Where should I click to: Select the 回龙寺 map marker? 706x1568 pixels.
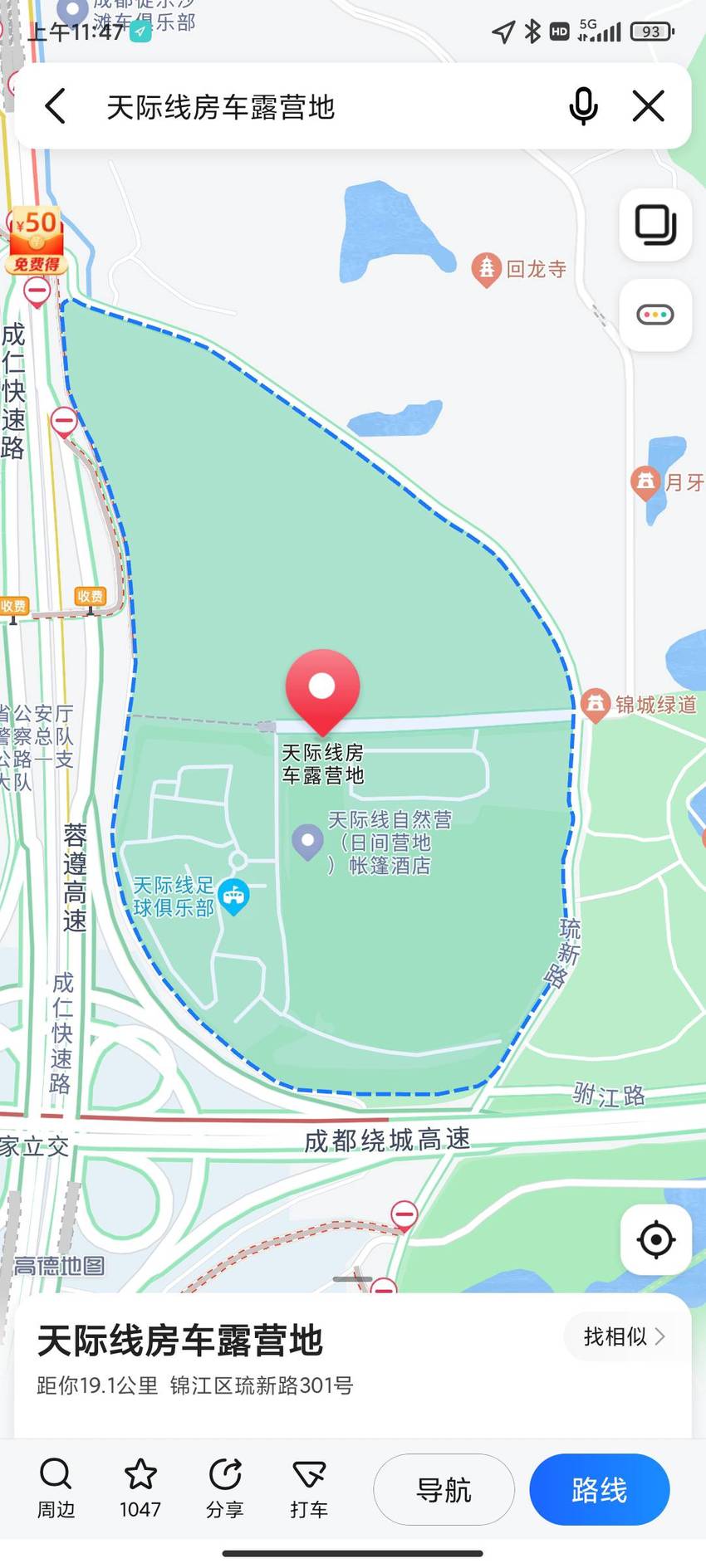[x=486, y=269]
